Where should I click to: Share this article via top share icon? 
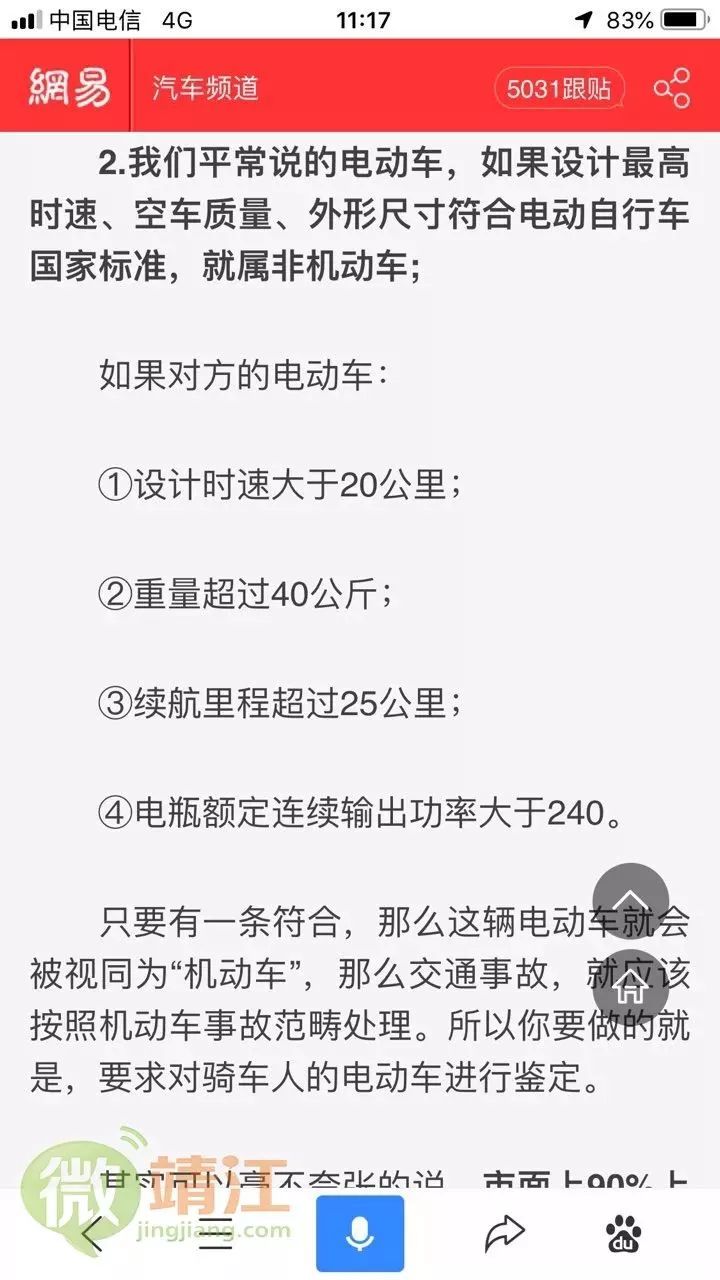(672, 88)
